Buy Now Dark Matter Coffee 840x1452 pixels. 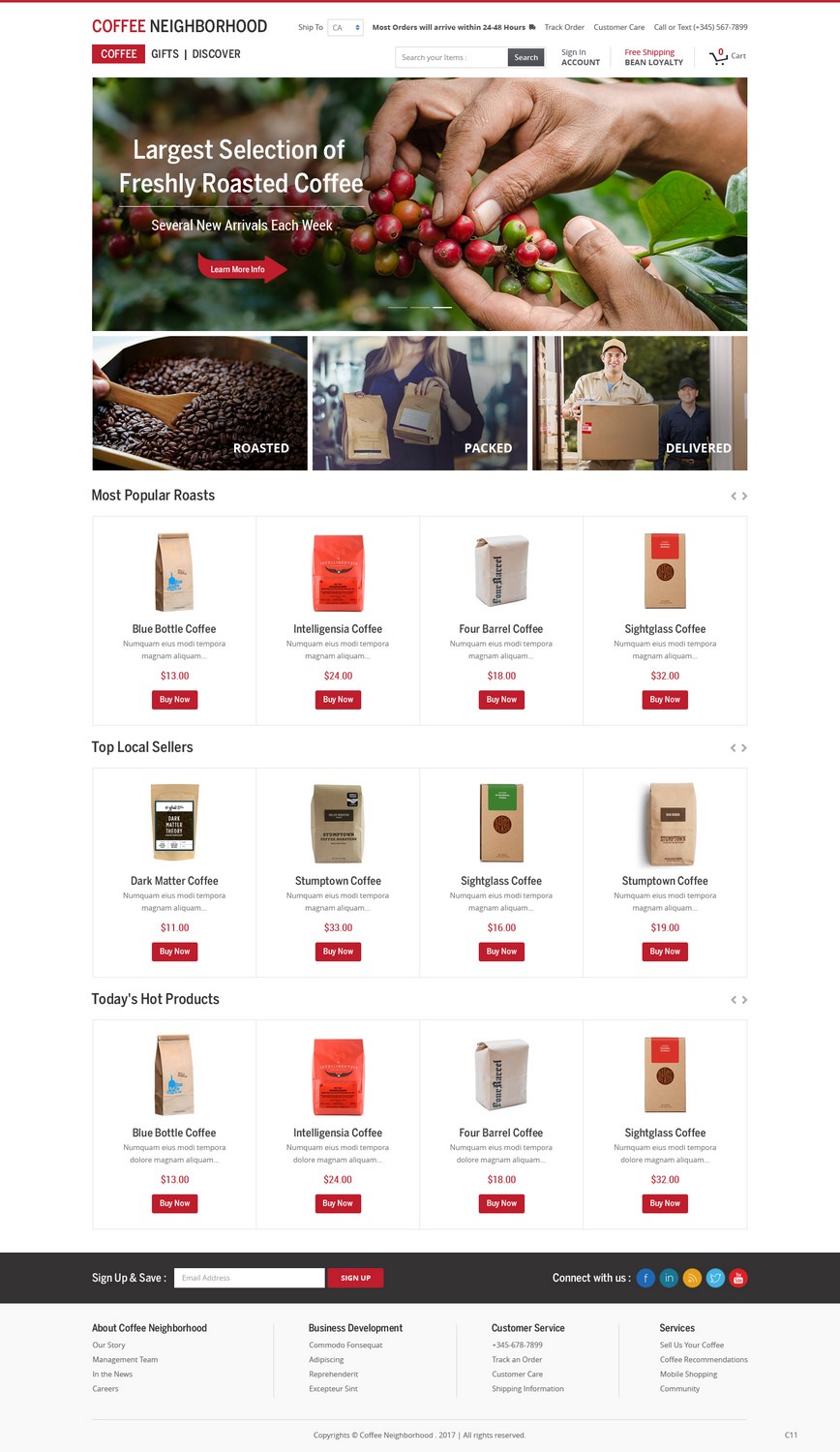[174, 952]
